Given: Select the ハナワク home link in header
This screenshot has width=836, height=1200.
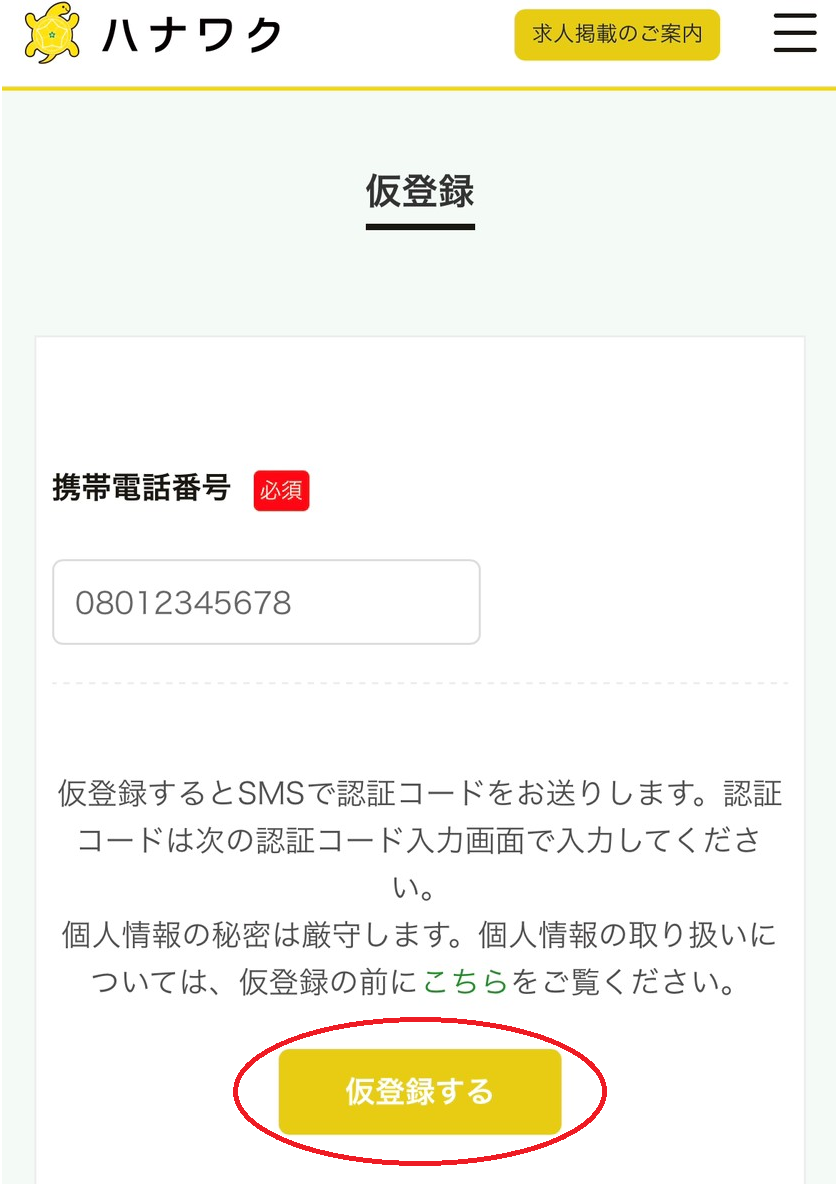Looking at the screenshot, I should [x=190, y=33].
